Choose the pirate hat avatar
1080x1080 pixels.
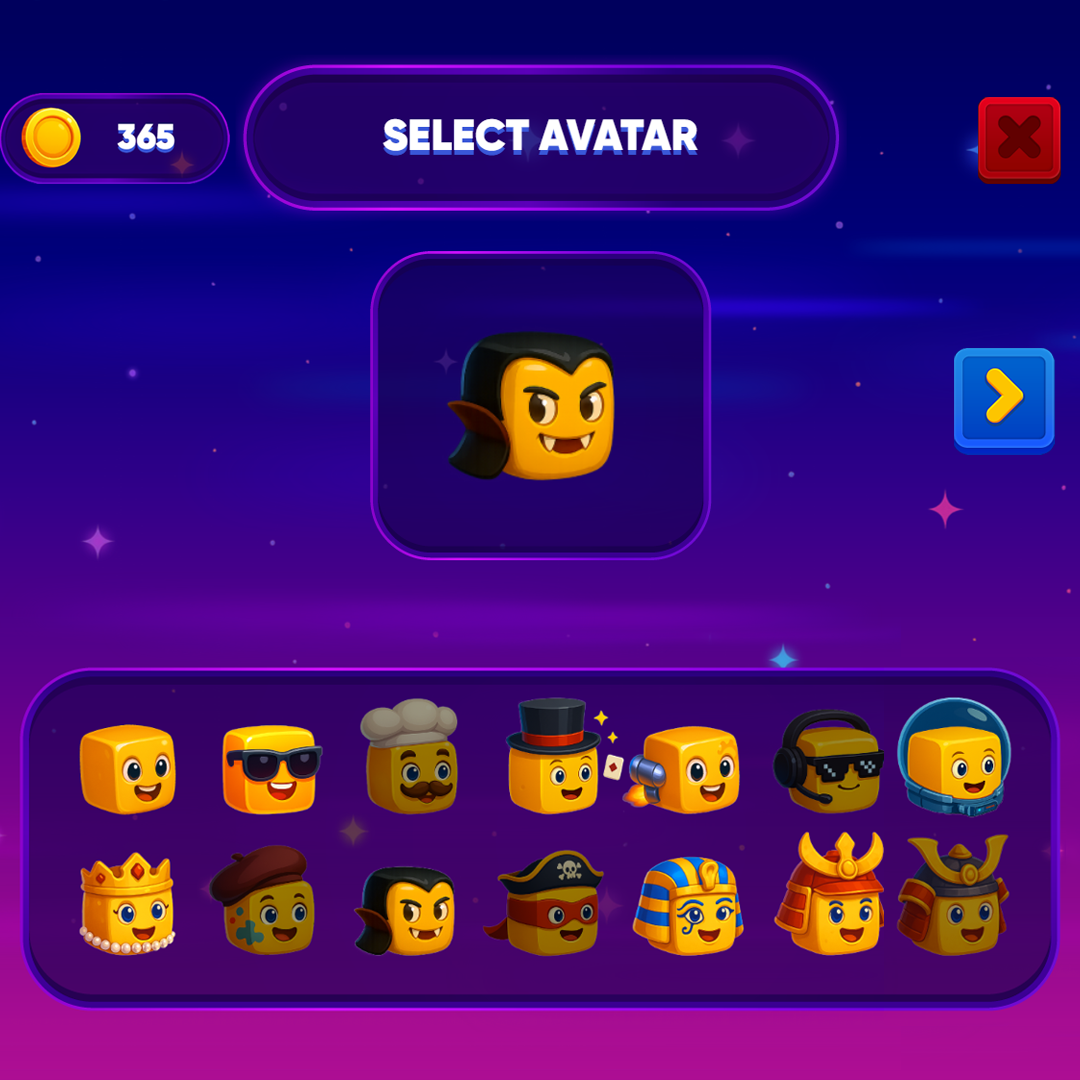pyautogui.click(x=550, y=905)
